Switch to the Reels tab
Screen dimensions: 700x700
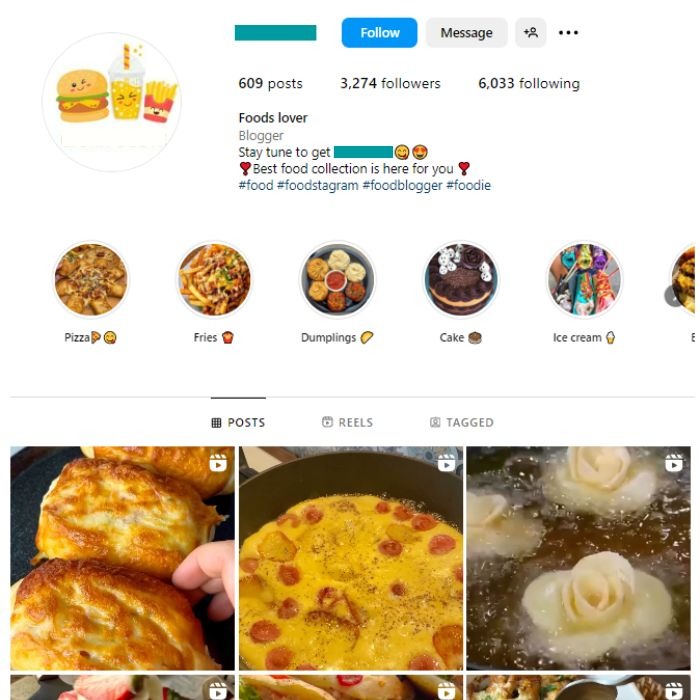pyautogui.click(x=347, y=423)
